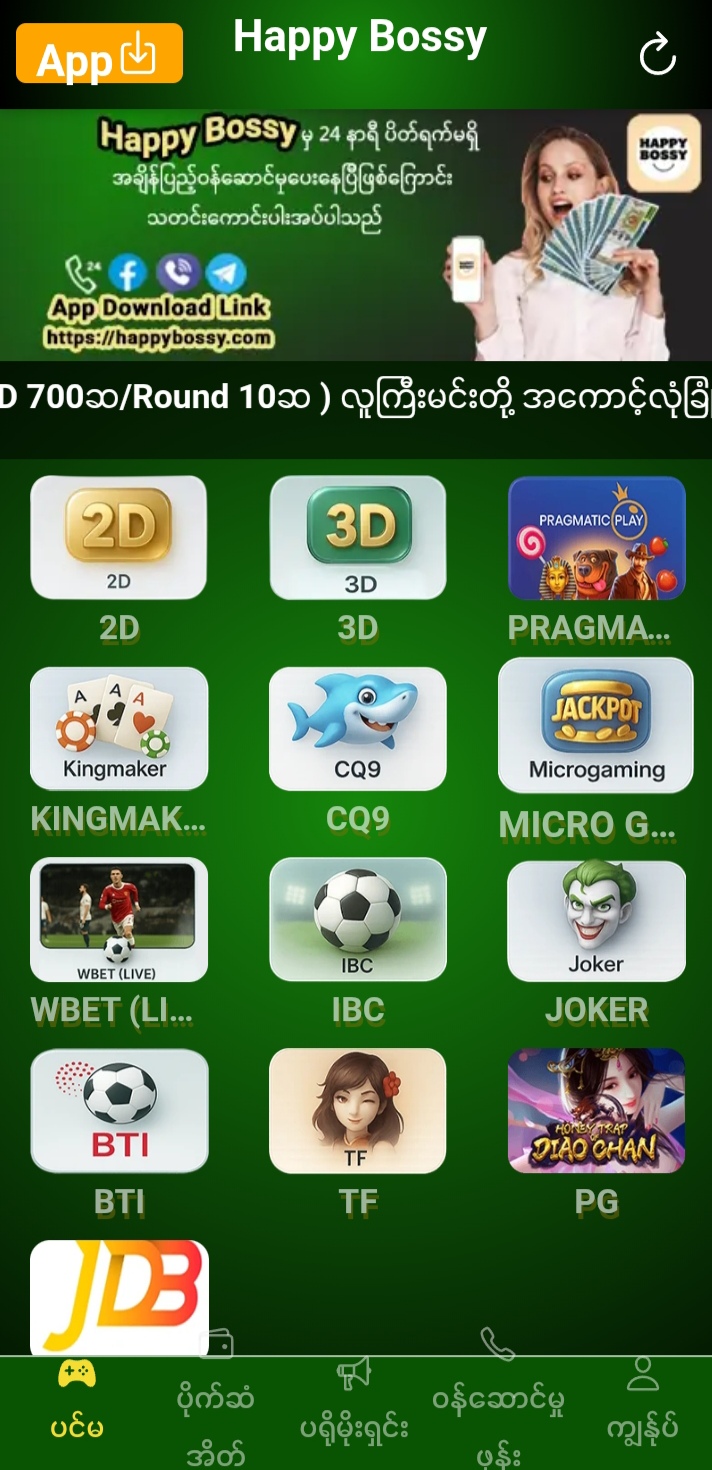Tap the App download button

99,54
